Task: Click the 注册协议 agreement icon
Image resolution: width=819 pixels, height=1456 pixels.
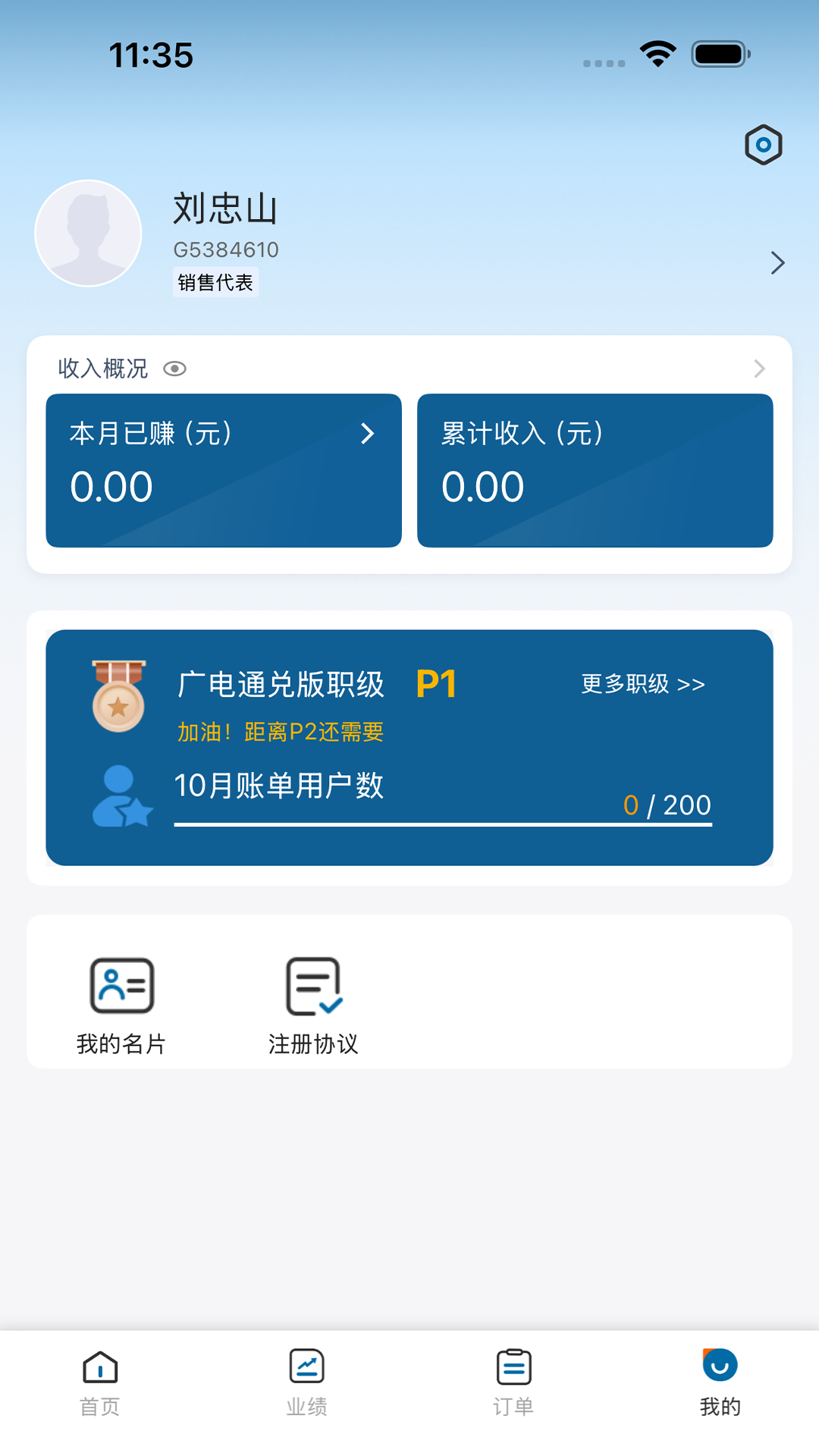Action: [313, 986]
